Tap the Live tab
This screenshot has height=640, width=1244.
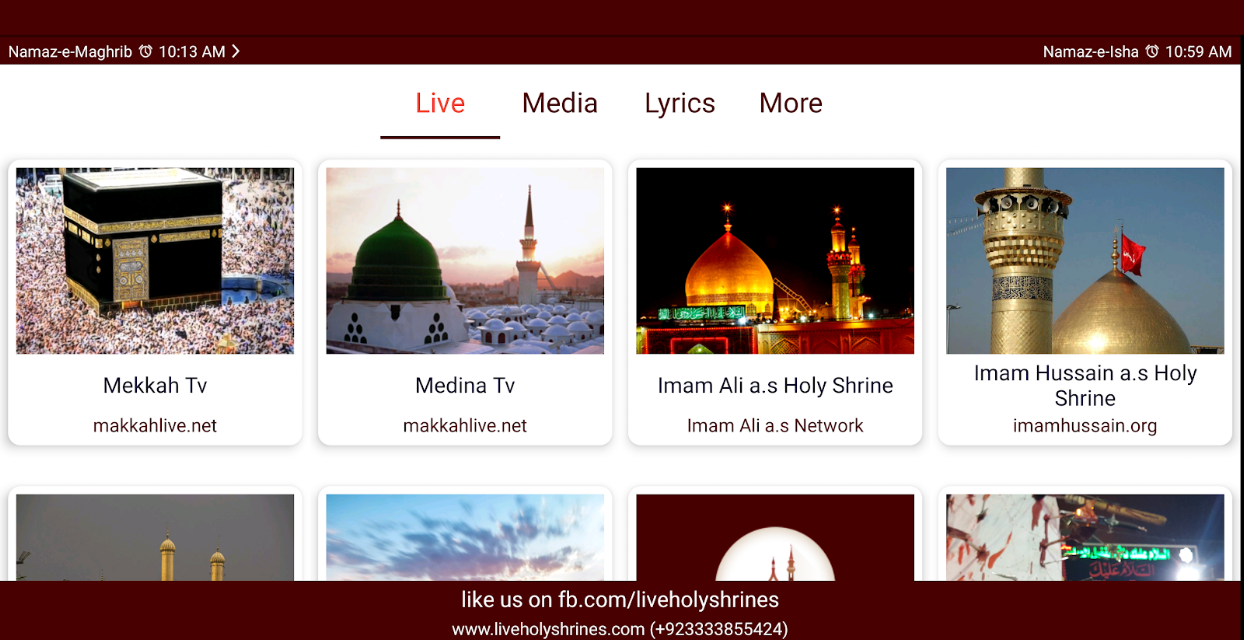(x=440, y=103)
